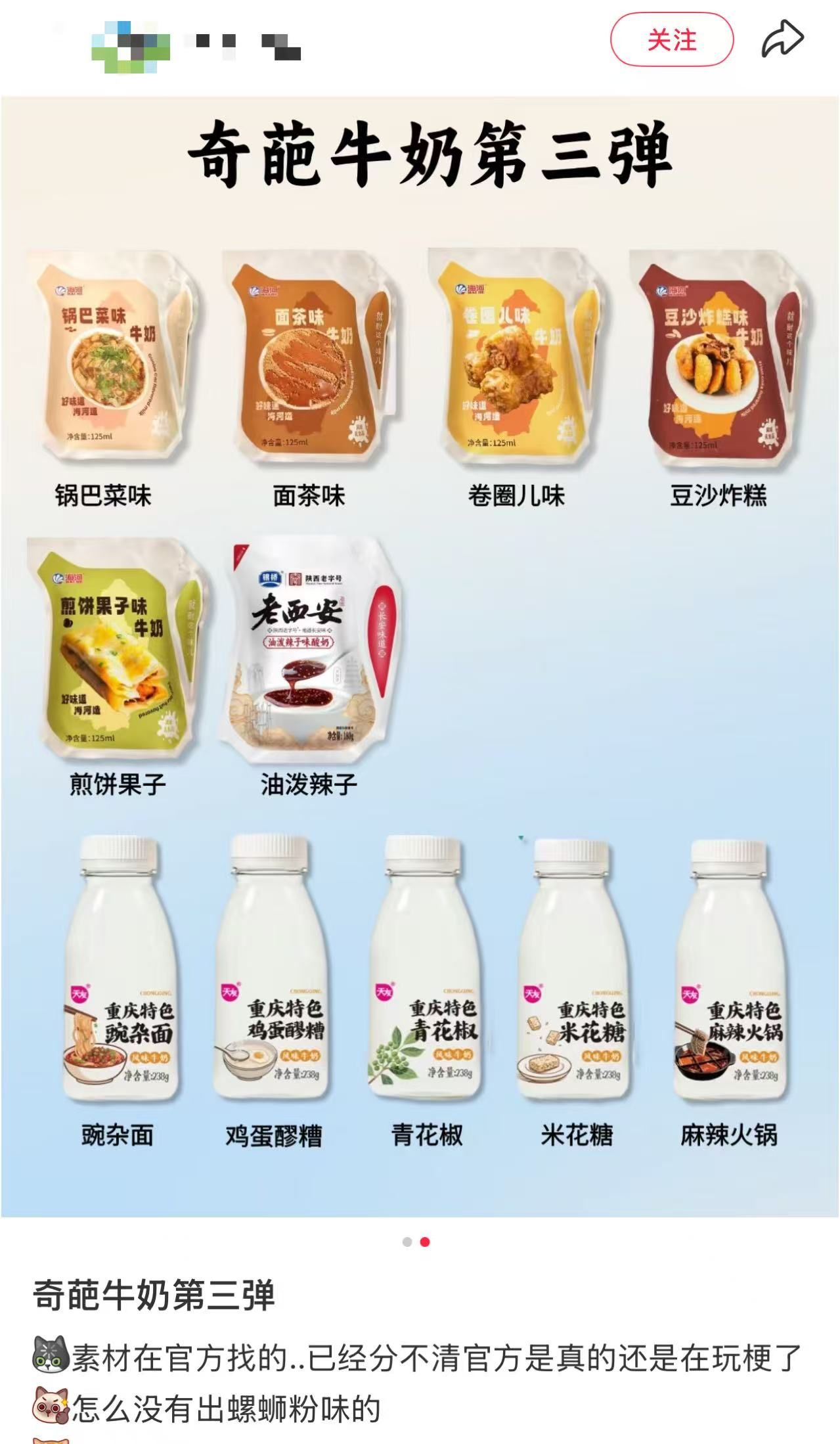Viewport: 840px width, 1444px height.
Task: Select the first image page dot
Action: click(x=407, y=1242)
